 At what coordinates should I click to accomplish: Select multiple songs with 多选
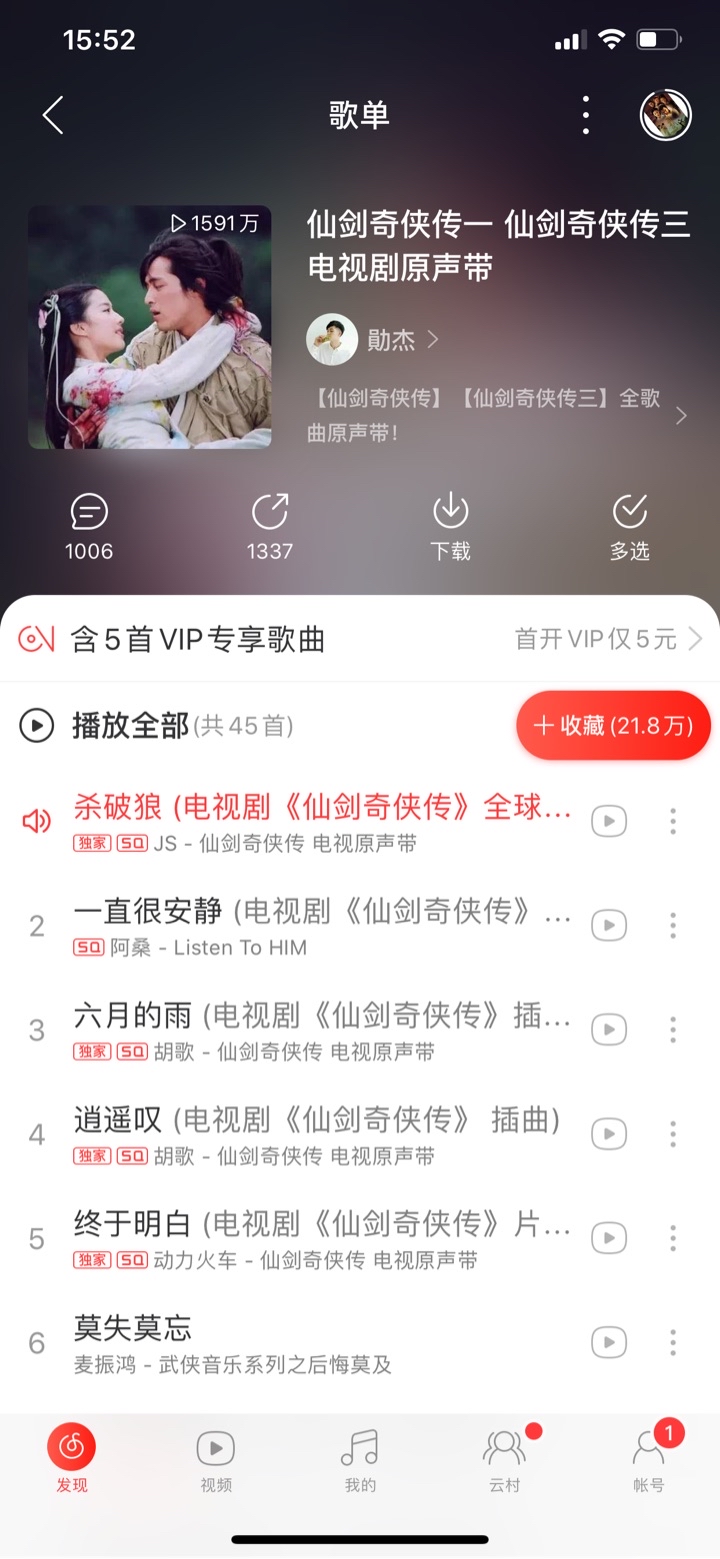[630, 527]
